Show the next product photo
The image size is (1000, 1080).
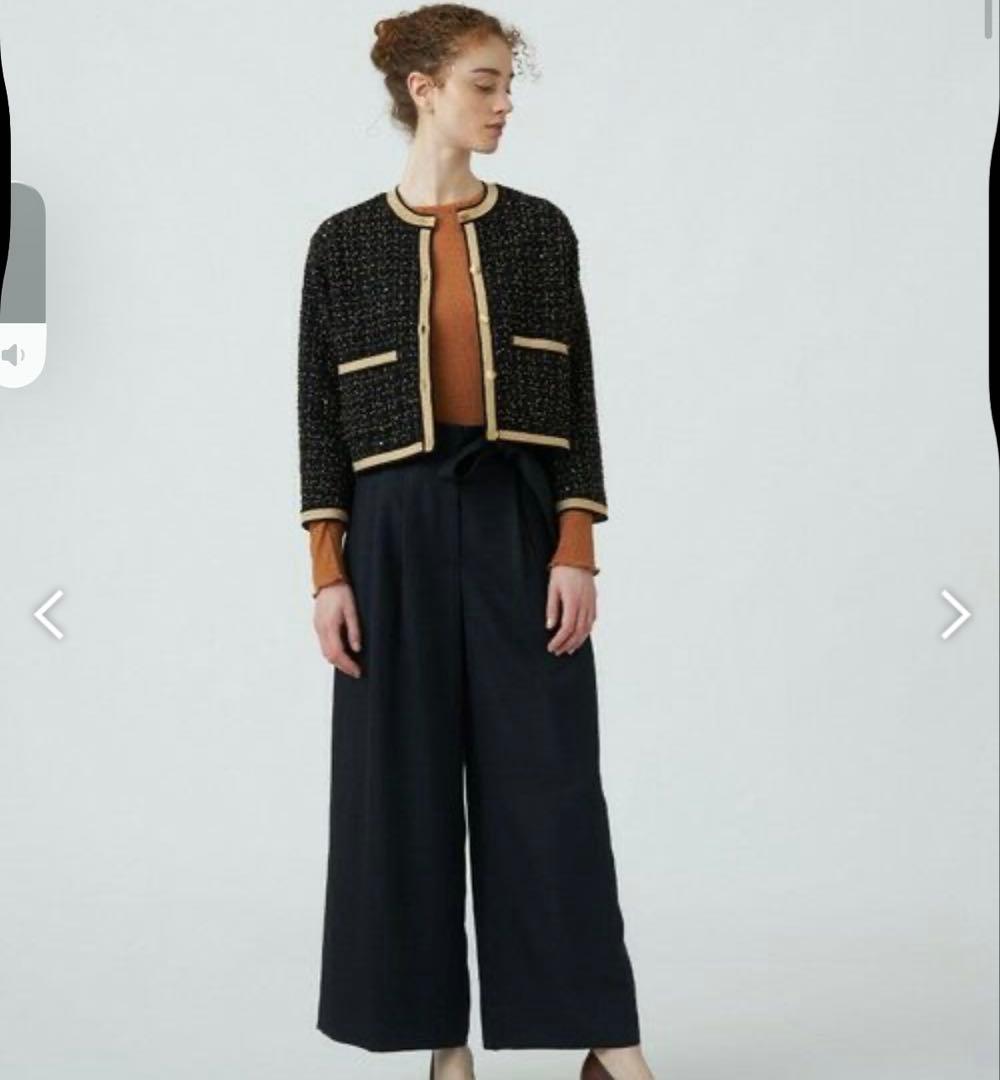(955, 614)
